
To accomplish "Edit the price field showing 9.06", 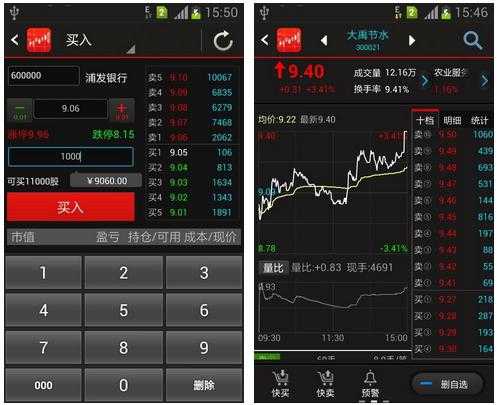I will (71, 109).
